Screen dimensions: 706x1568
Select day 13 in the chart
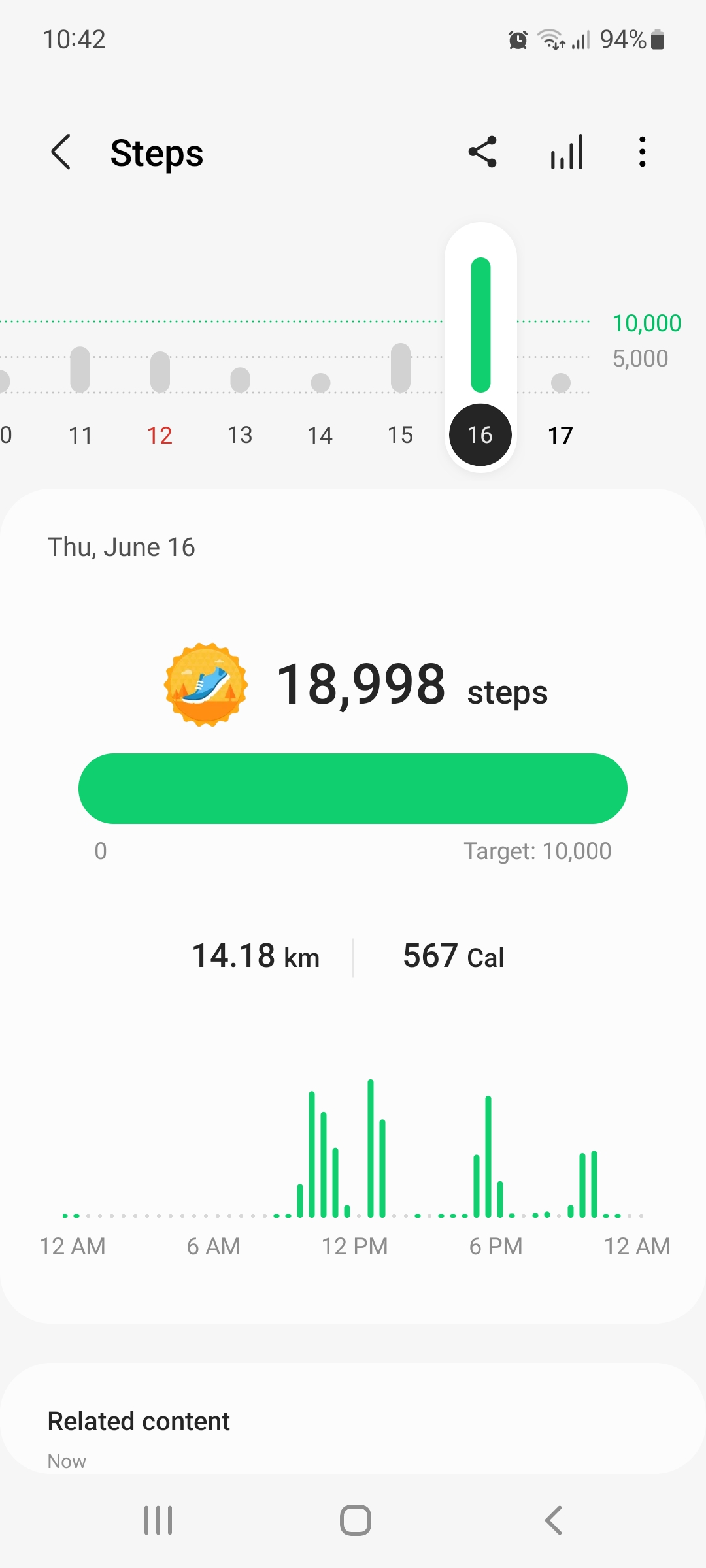point(240,434)
